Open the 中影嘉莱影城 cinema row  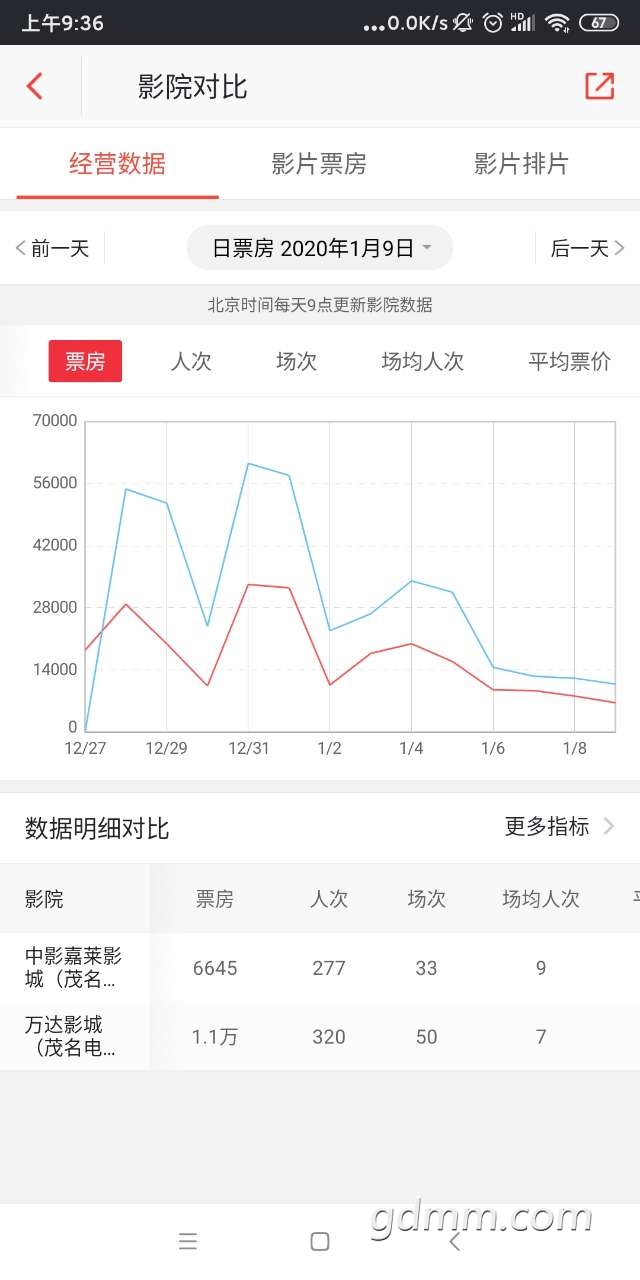tap(74, 968)
